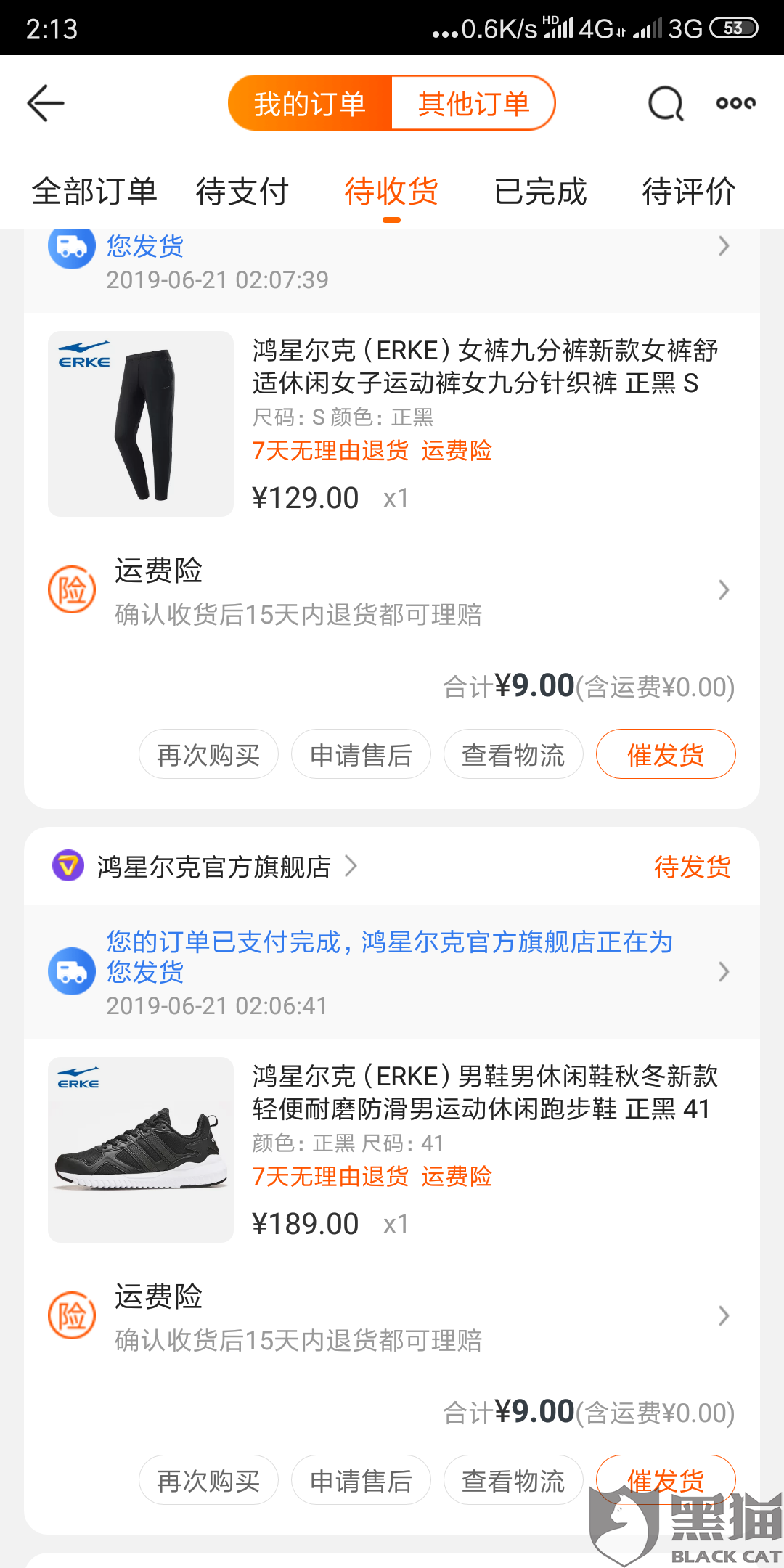
Task: Switch to 其他订单 segment
Action: 473,103
